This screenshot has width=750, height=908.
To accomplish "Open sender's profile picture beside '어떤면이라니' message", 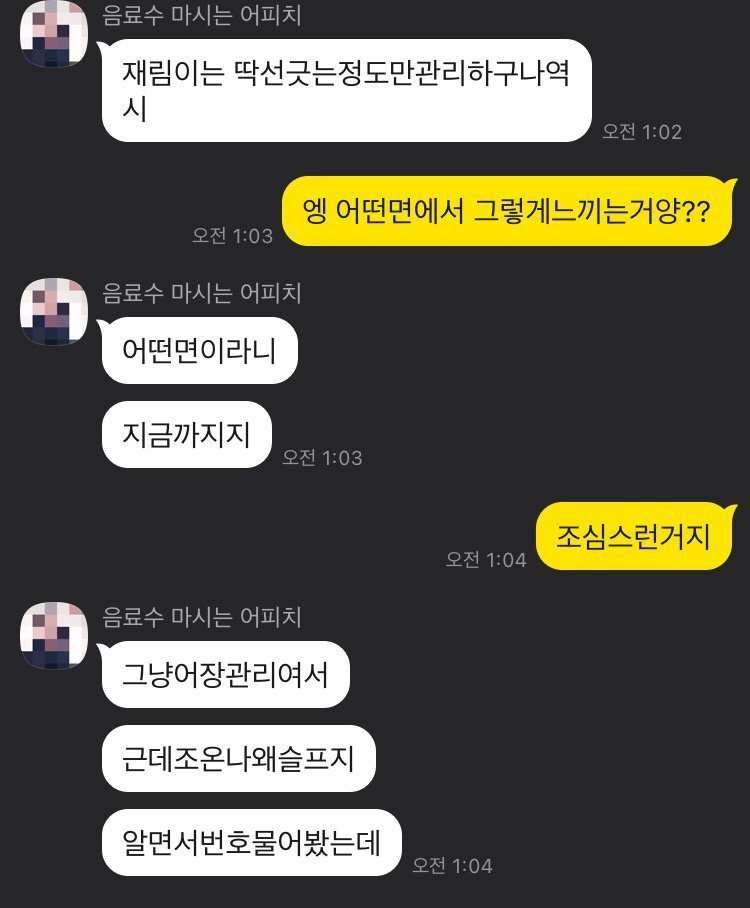I will tap(55, 313).
